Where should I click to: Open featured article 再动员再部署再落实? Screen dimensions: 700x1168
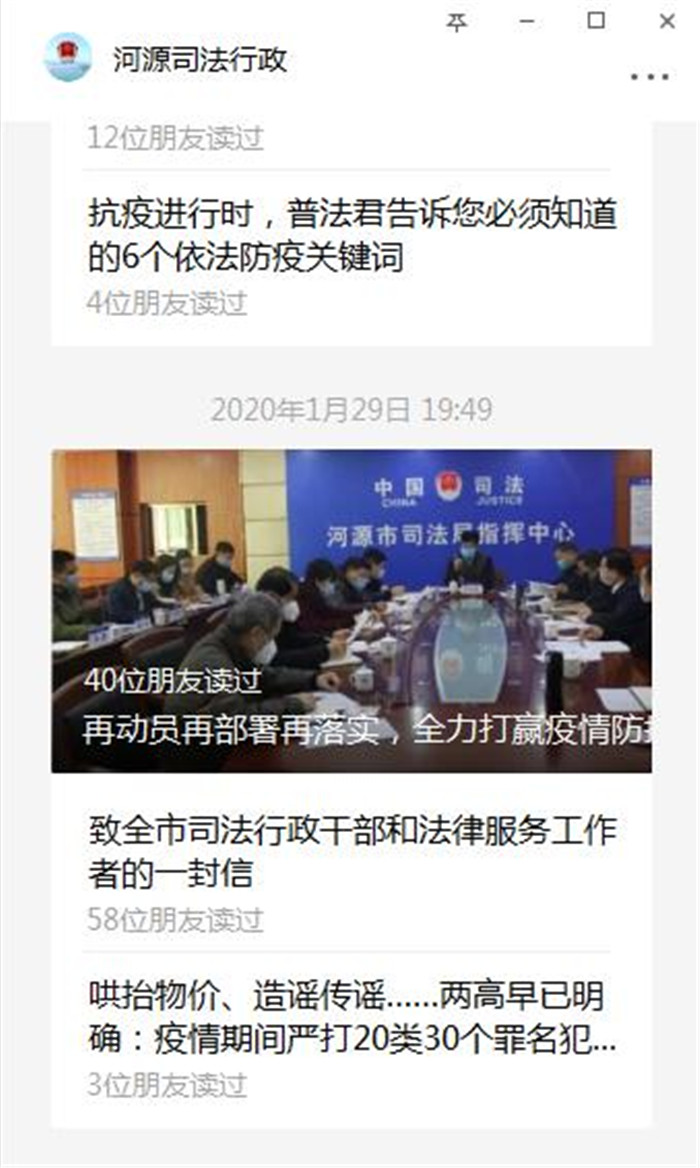pos(352,610)
